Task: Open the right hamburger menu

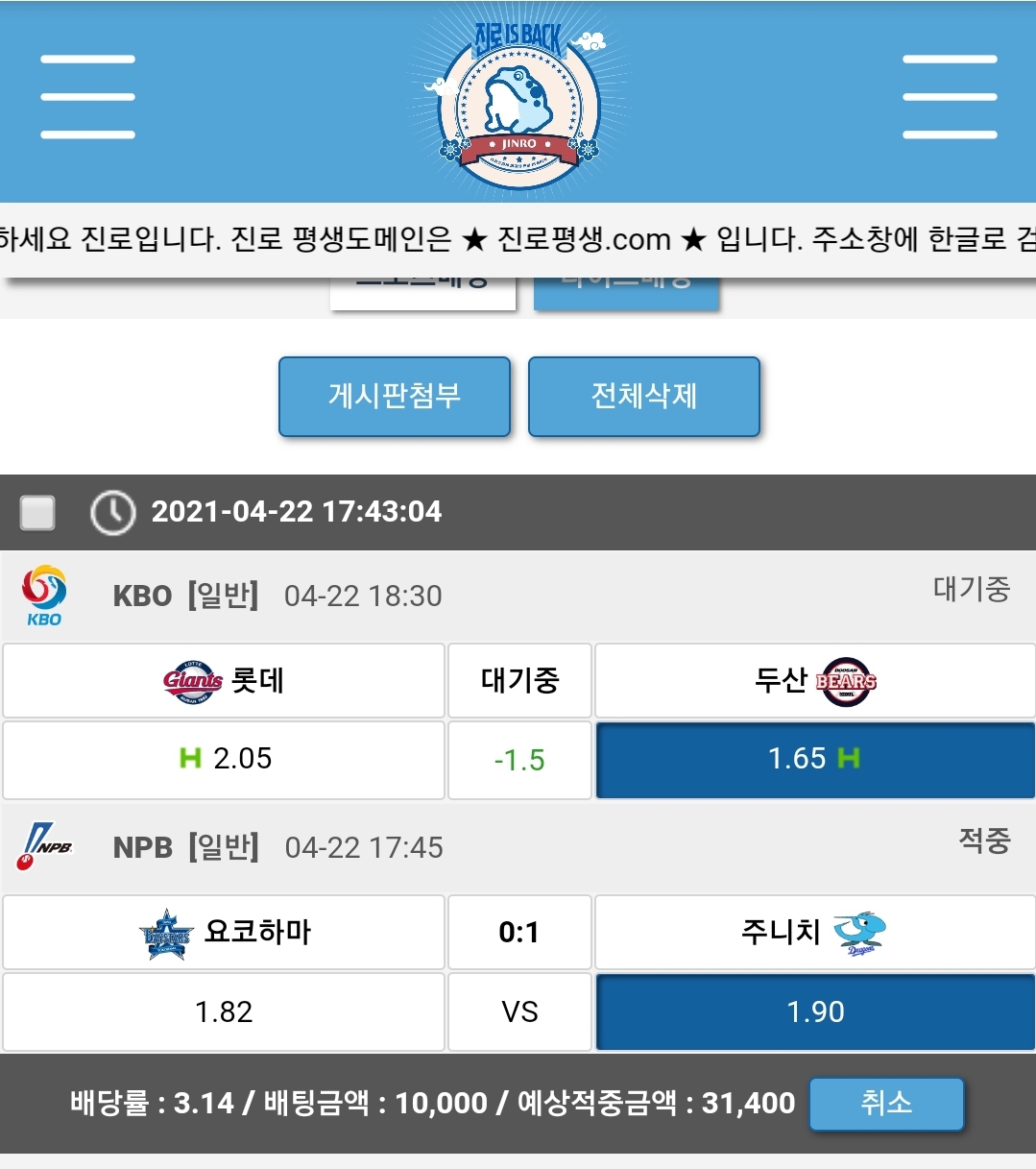Action: click(949, 96)
